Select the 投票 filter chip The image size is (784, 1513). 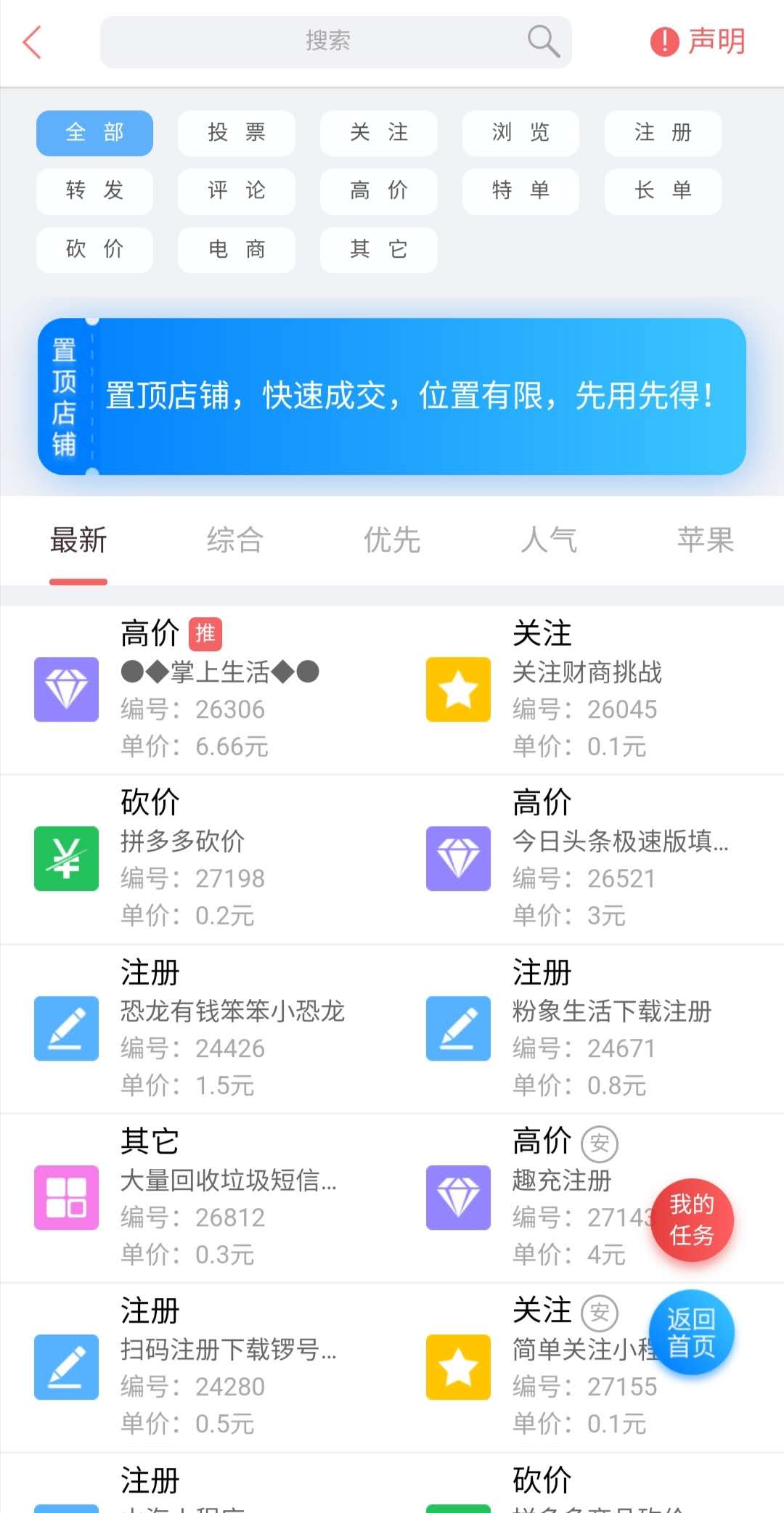236,133
